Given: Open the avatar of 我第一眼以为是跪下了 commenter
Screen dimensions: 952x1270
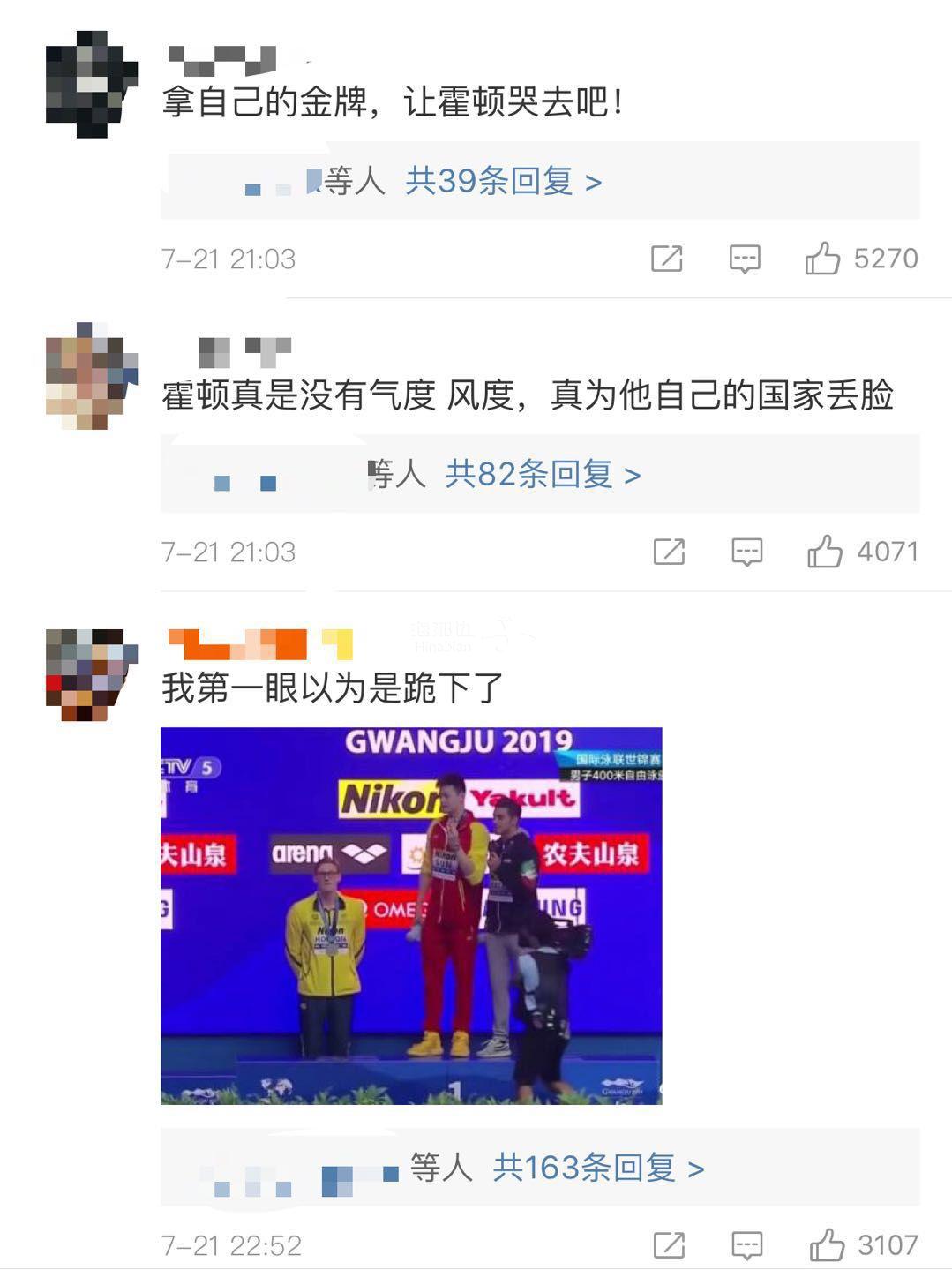Looking at the screenshot, I should (91, 674).
